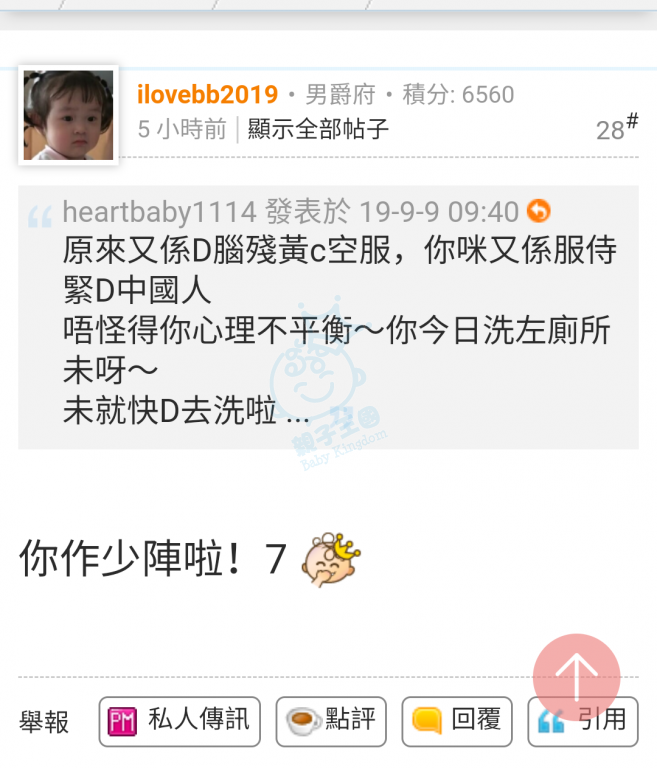Send a private message via 私人傳訊

coord(179,721)
